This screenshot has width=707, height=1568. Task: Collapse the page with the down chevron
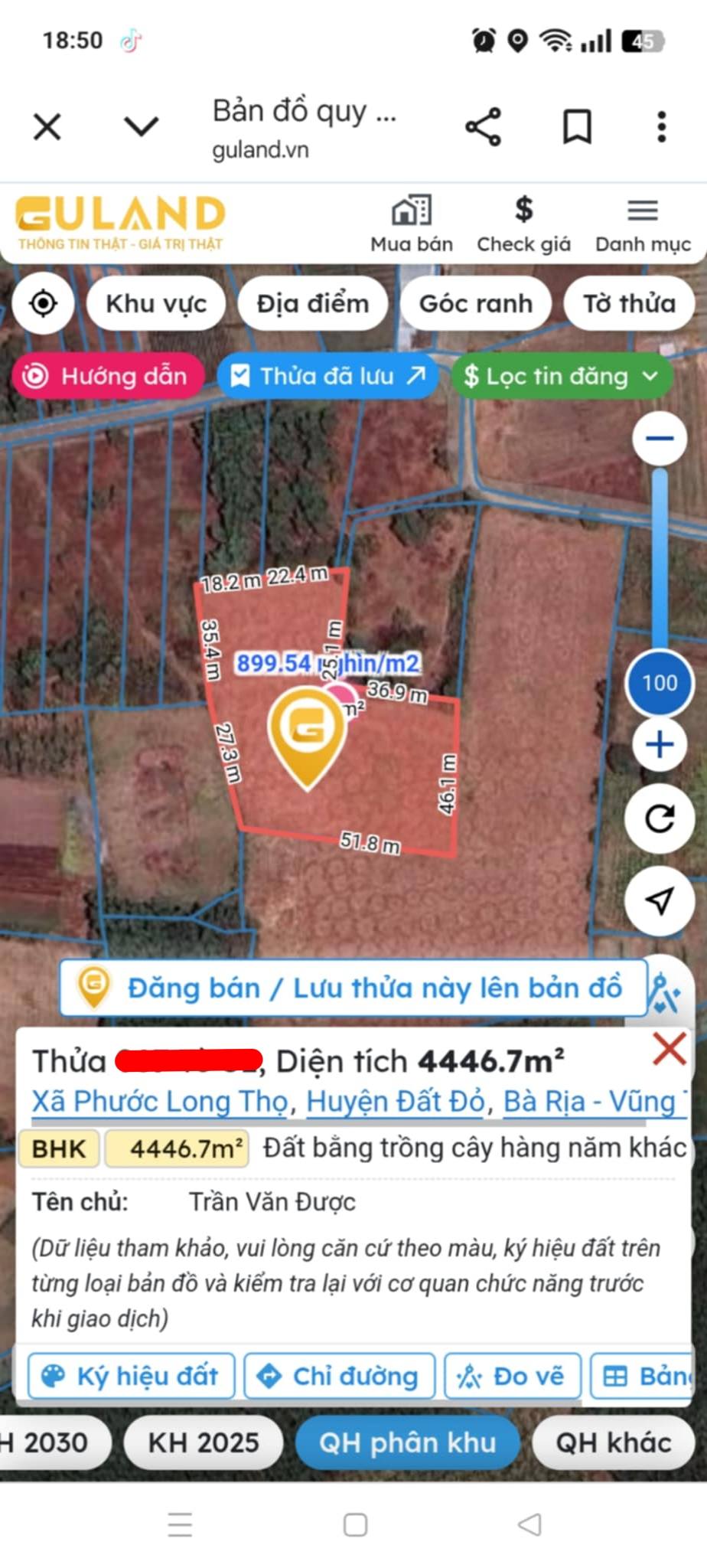(139, 127)
